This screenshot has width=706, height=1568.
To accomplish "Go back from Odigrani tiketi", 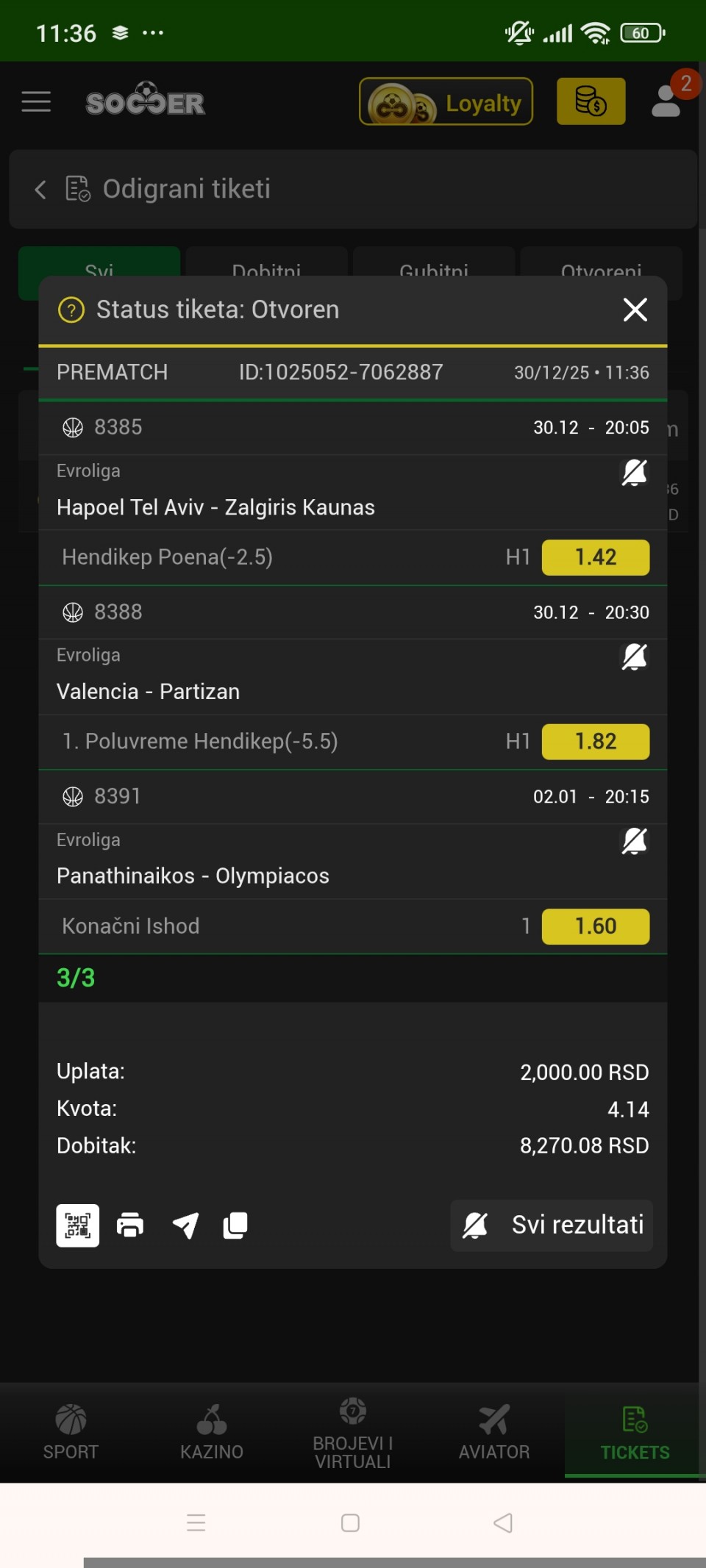I will (40, 190).
